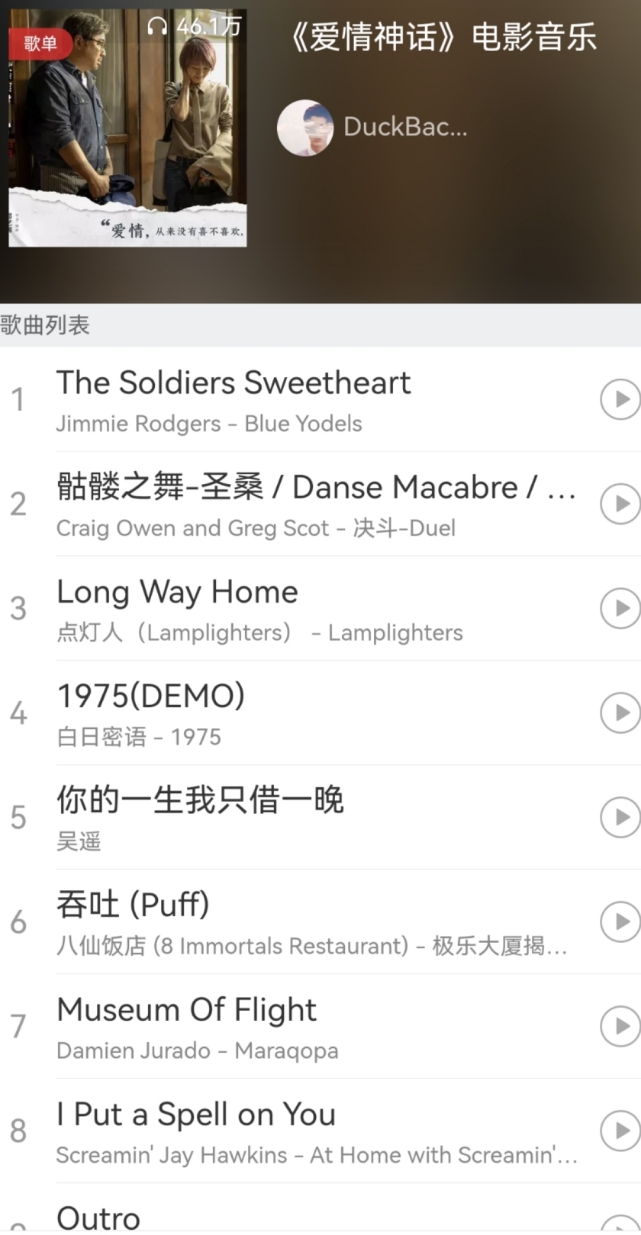Screen dimensions: 641x1235
Task: Select the 吞吐 (Puff) song row
Action: (300, 921)
